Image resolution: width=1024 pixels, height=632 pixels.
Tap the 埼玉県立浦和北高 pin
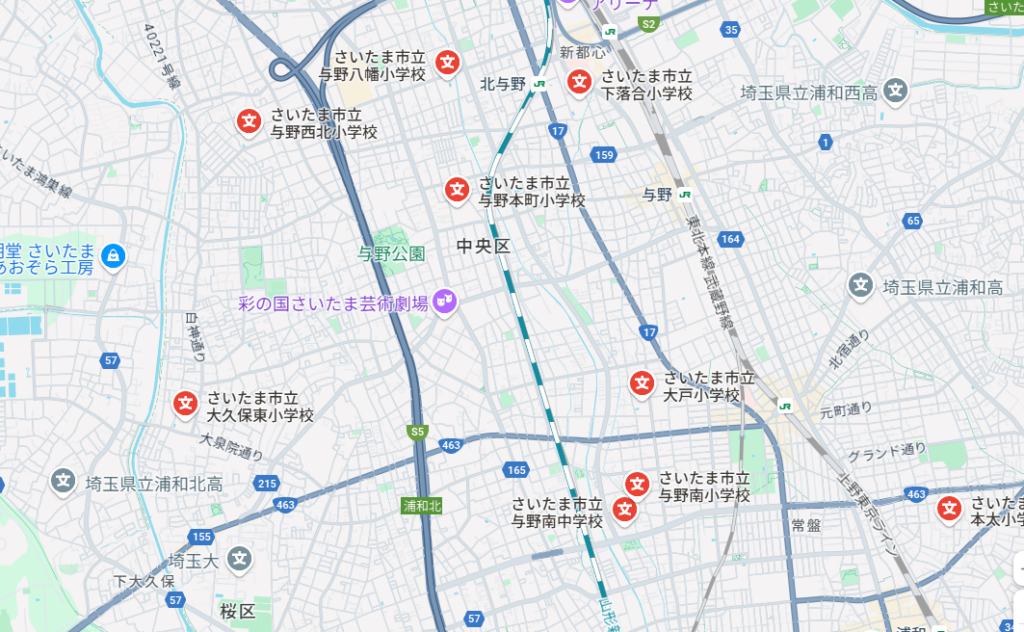point(64,482)
